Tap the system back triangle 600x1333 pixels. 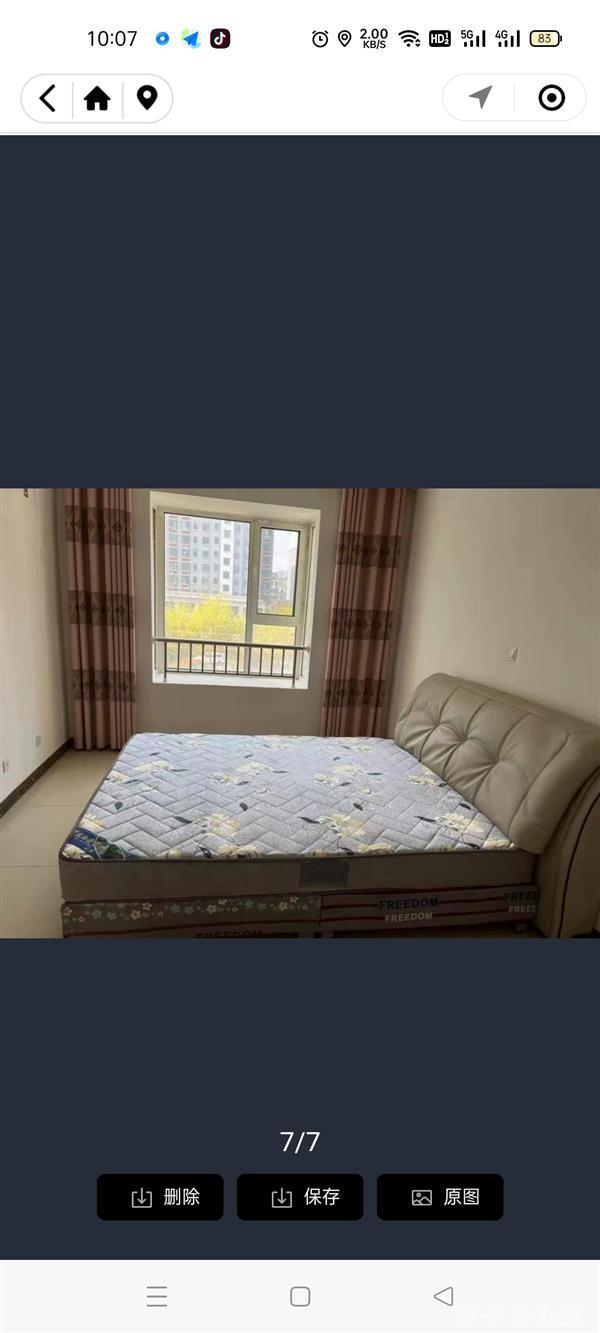pyautogui.click(x=443, y=1297)
